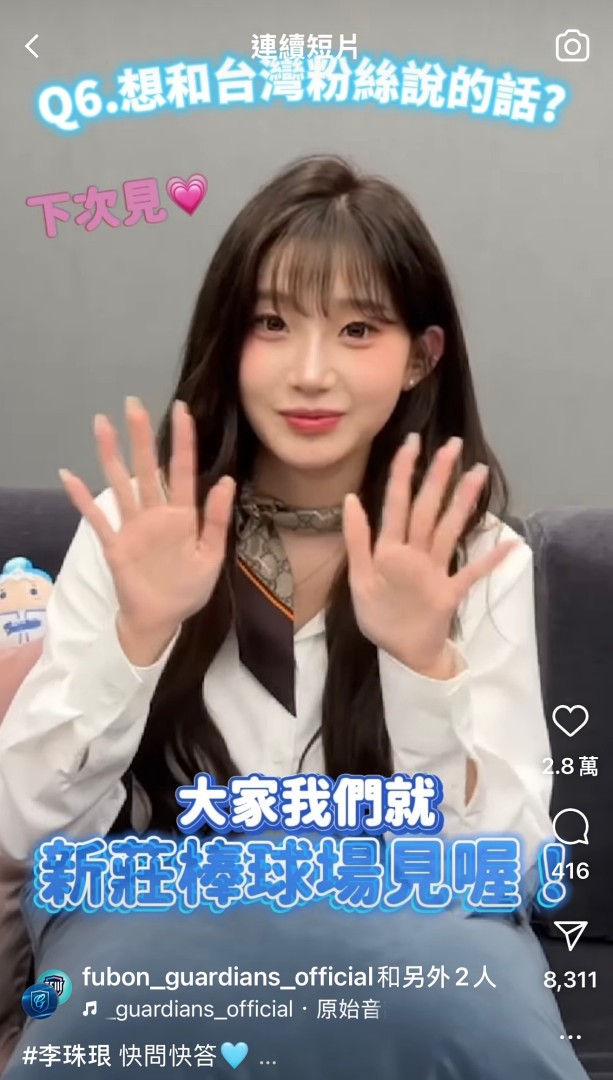Open the three-dot more options menu

[x=570, y=1036]
